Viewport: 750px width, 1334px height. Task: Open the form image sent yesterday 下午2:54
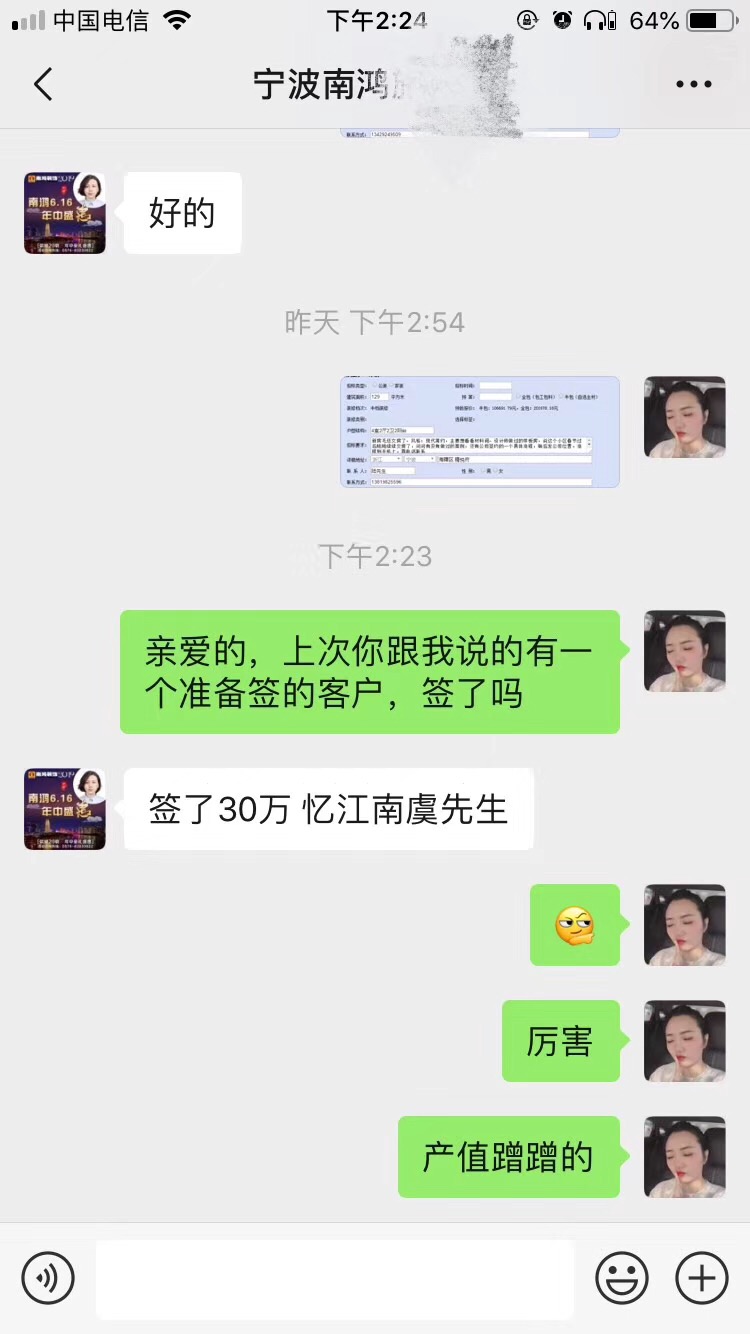pyautogui.click(x=479, y=432)
